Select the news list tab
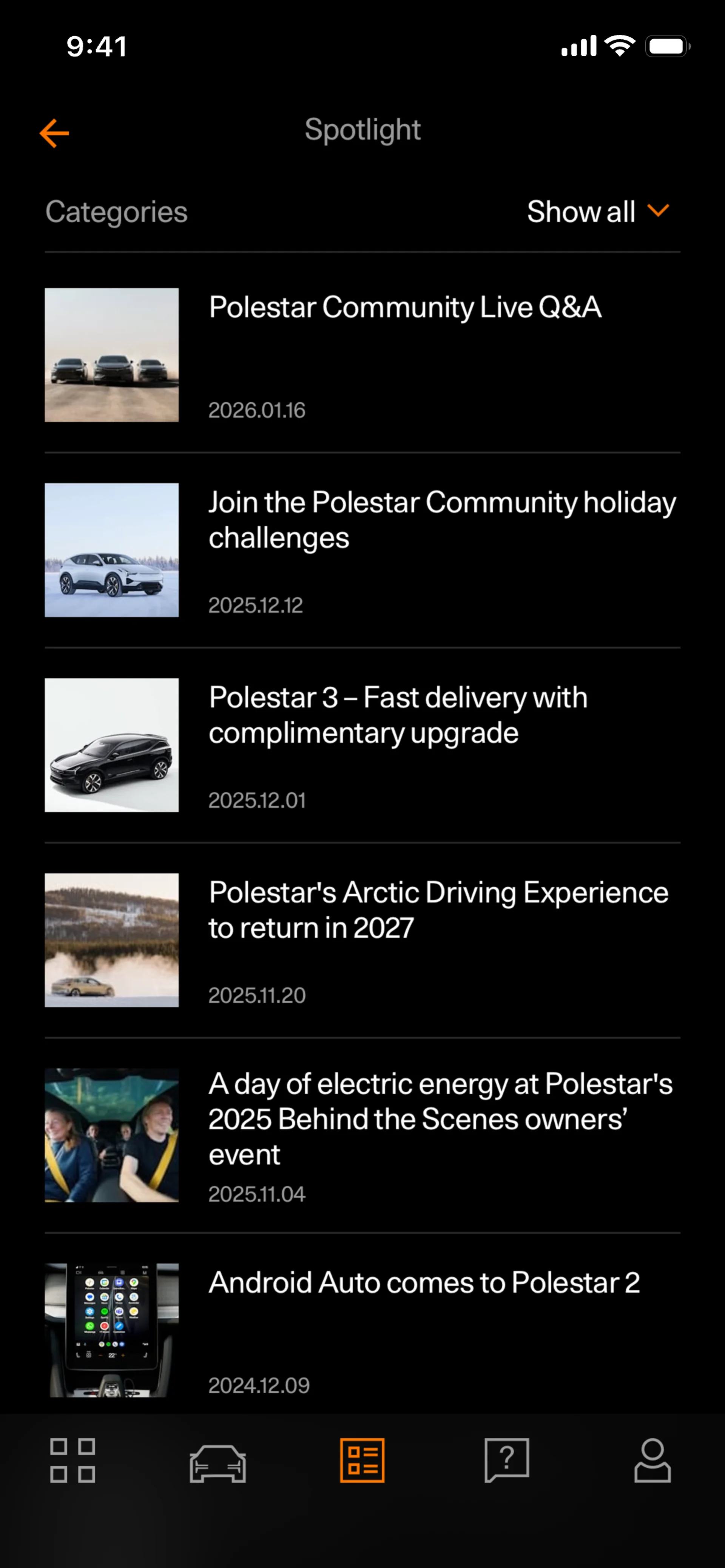 tap(362, 1460)
